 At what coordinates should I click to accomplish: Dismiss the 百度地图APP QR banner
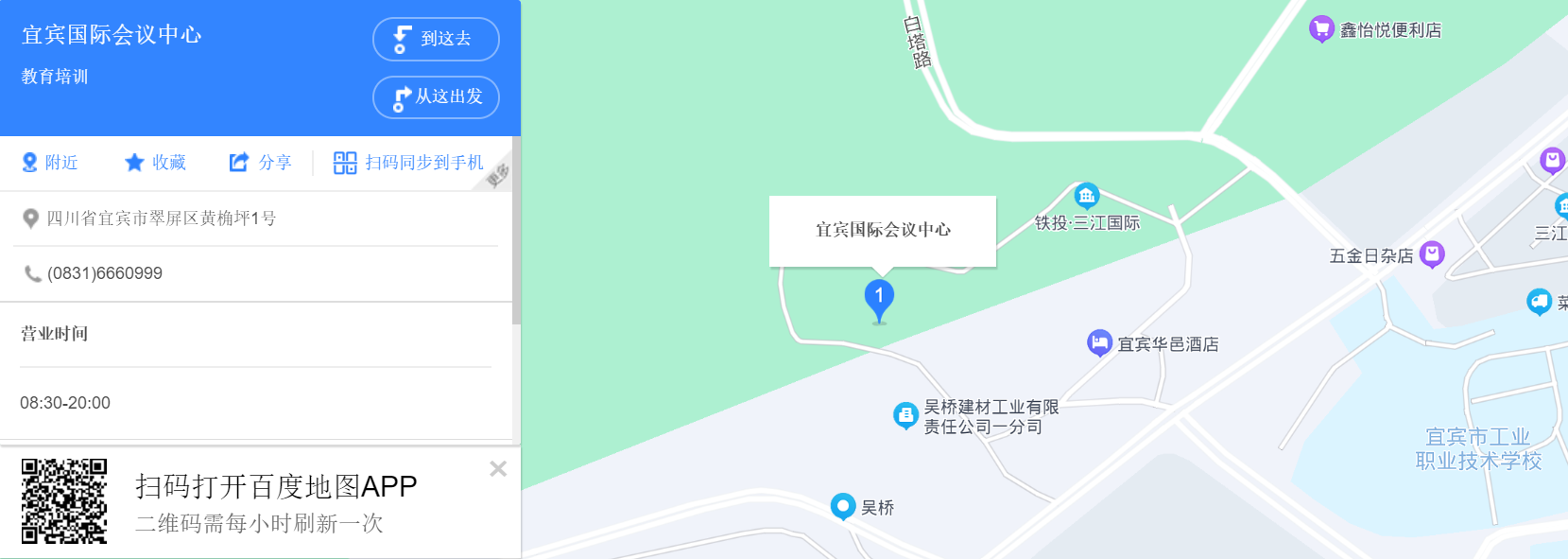tap(498, 469)
